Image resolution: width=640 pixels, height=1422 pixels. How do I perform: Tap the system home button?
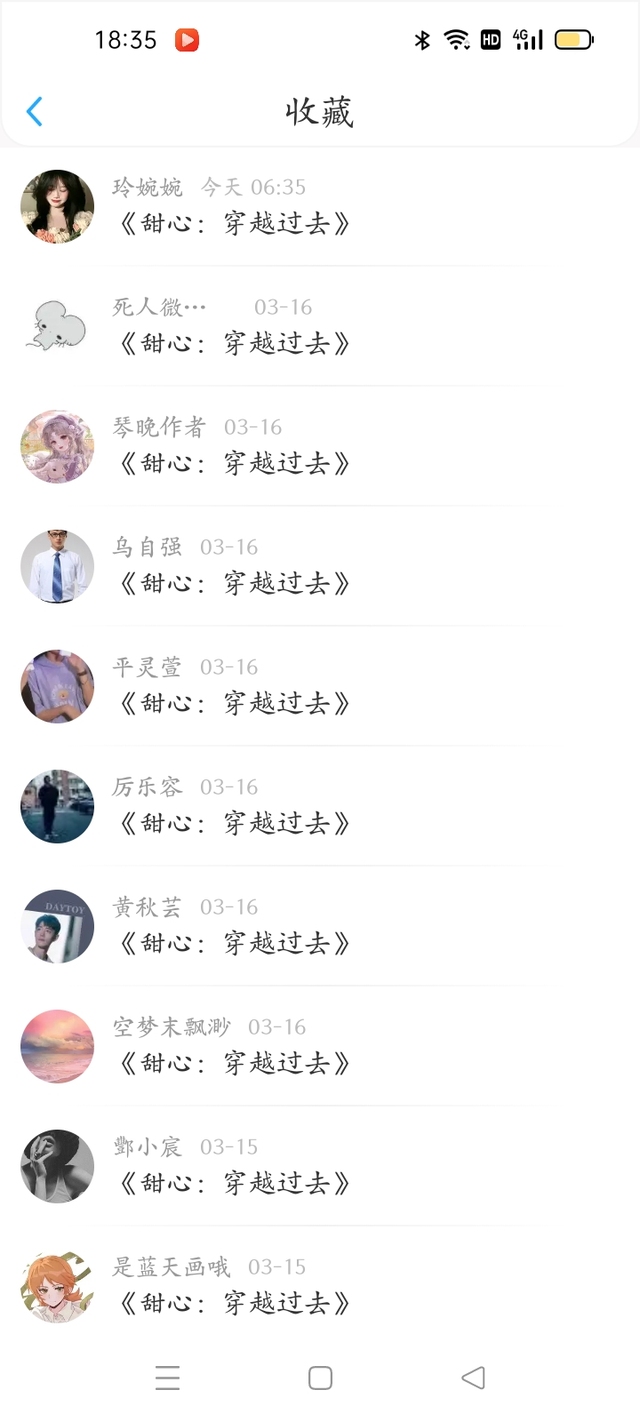[x=320, y=1378]
